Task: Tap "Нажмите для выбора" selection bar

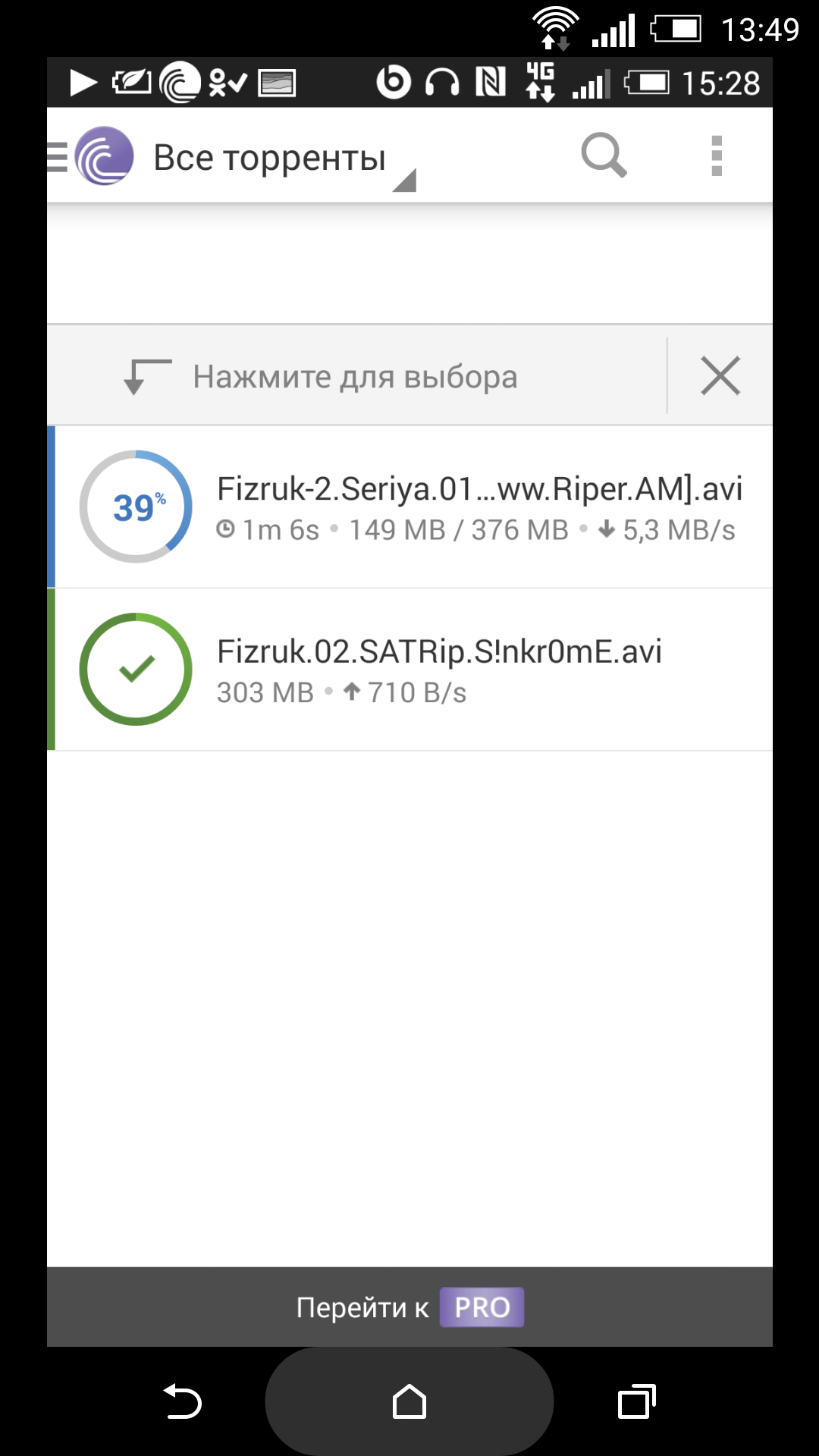Action: (356, 376)
